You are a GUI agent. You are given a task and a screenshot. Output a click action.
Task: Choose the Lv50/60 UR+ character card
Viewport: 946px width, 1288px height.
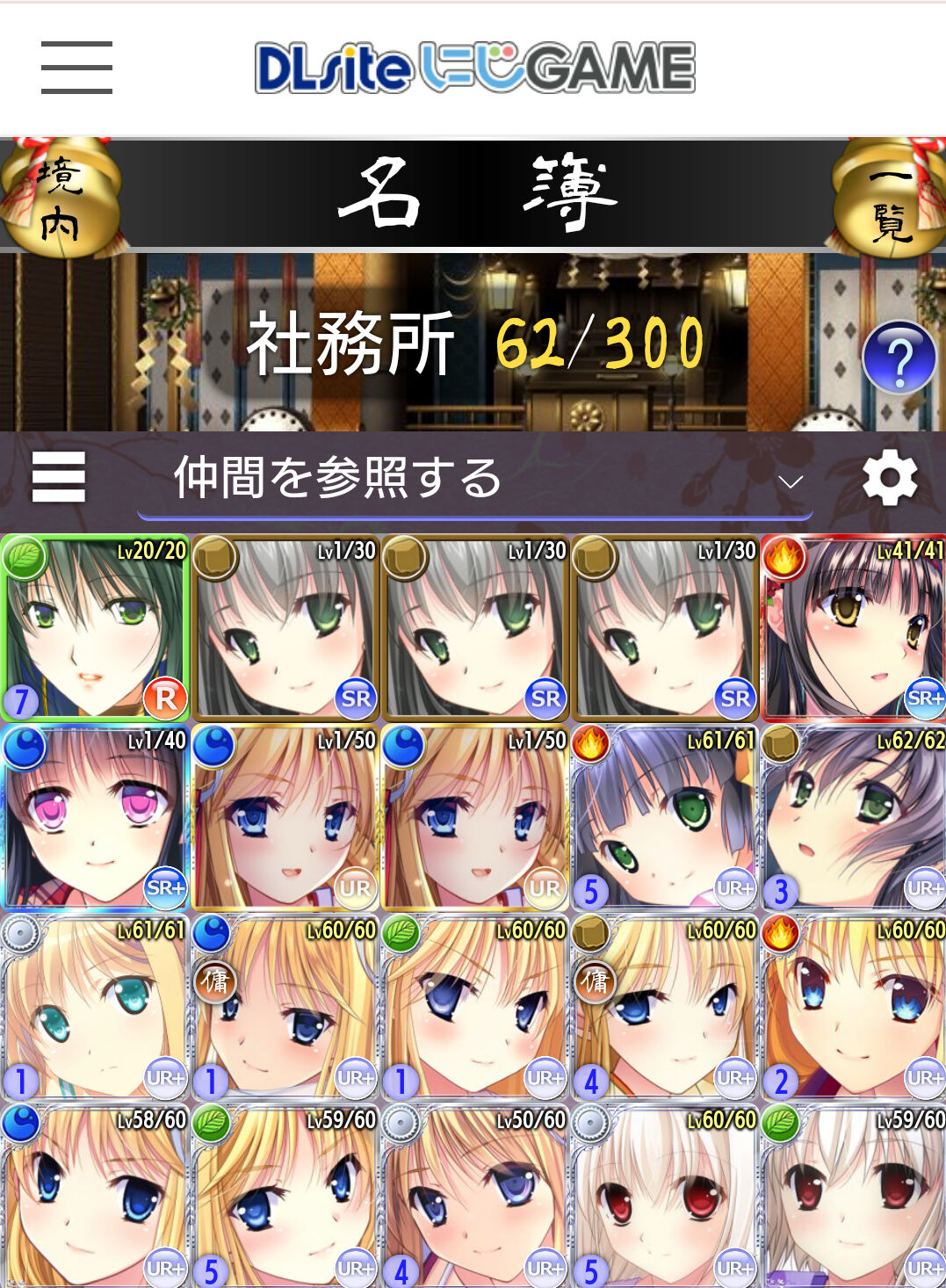[474, 1195]
